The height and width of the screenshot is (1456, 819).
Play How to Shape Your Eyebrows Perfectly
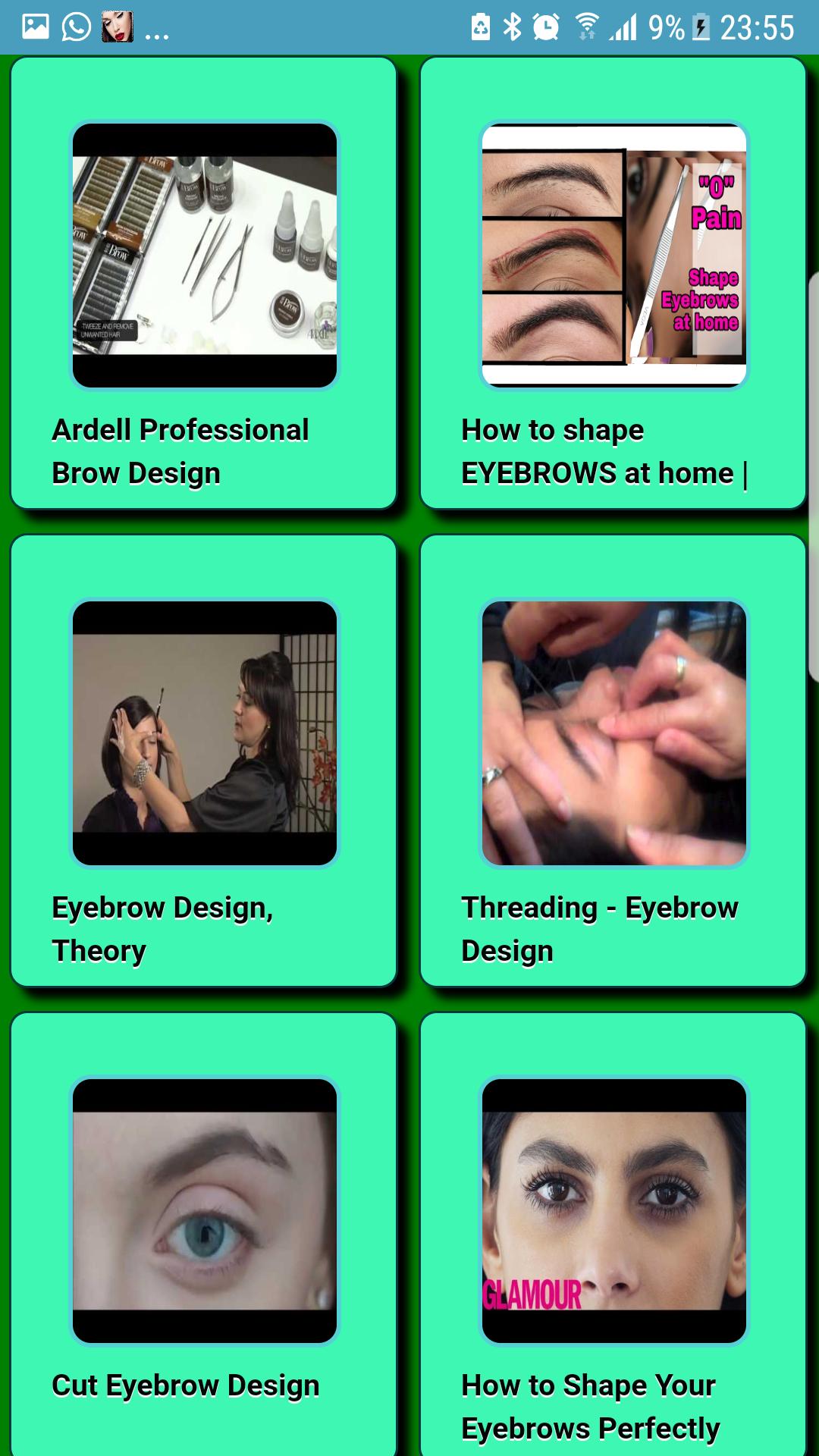tap(613, 1211)
